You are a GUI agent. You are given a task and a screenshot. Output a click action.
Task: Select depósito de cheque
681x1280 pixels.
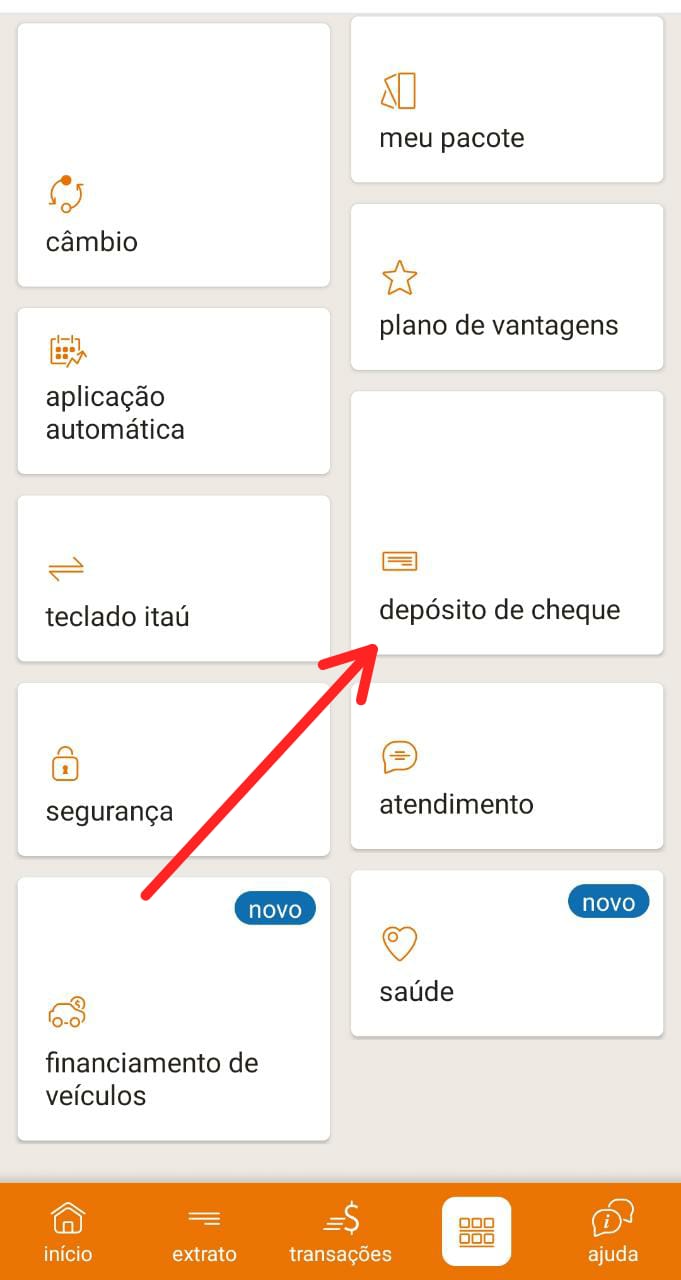tap(506, 523)
